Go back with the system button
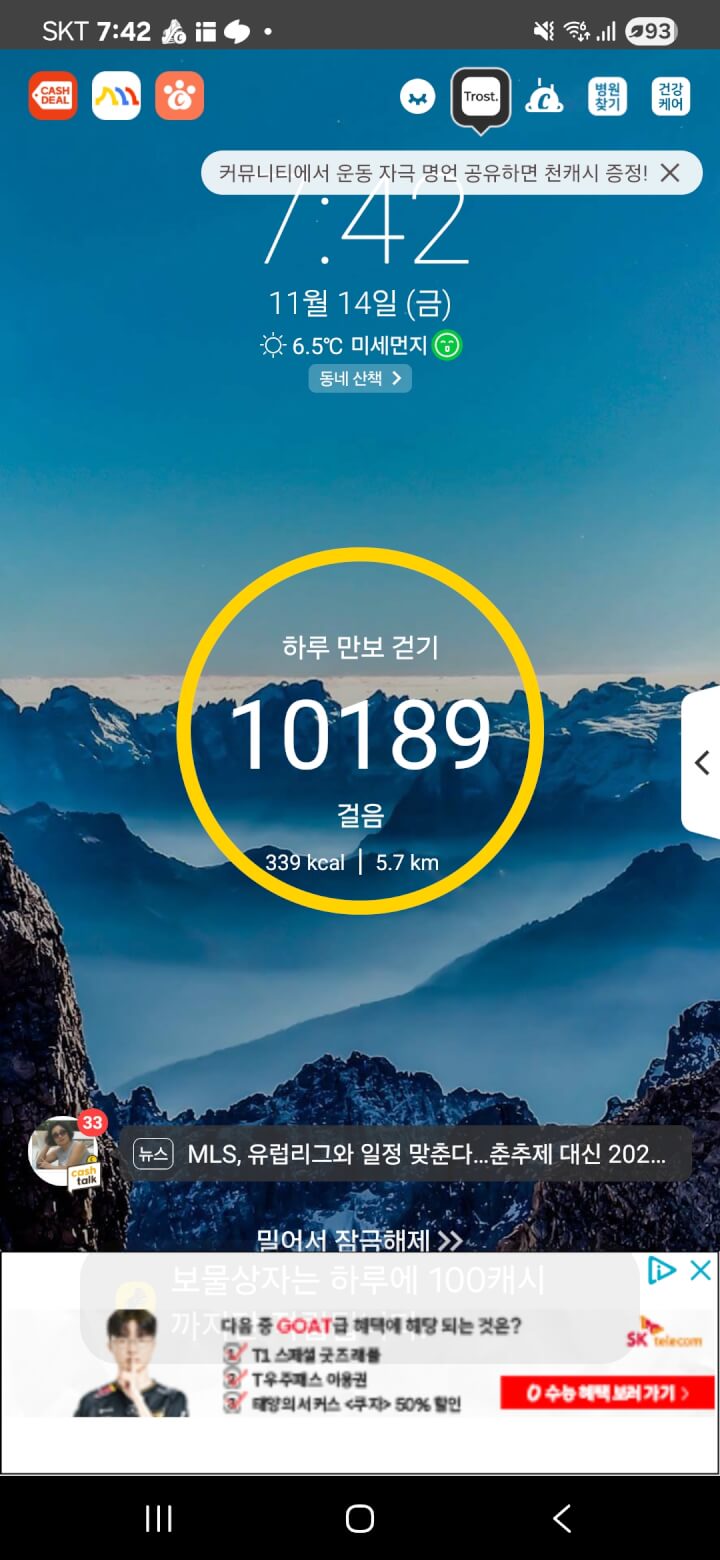Screen dimensions: 720x1560 562,1518
